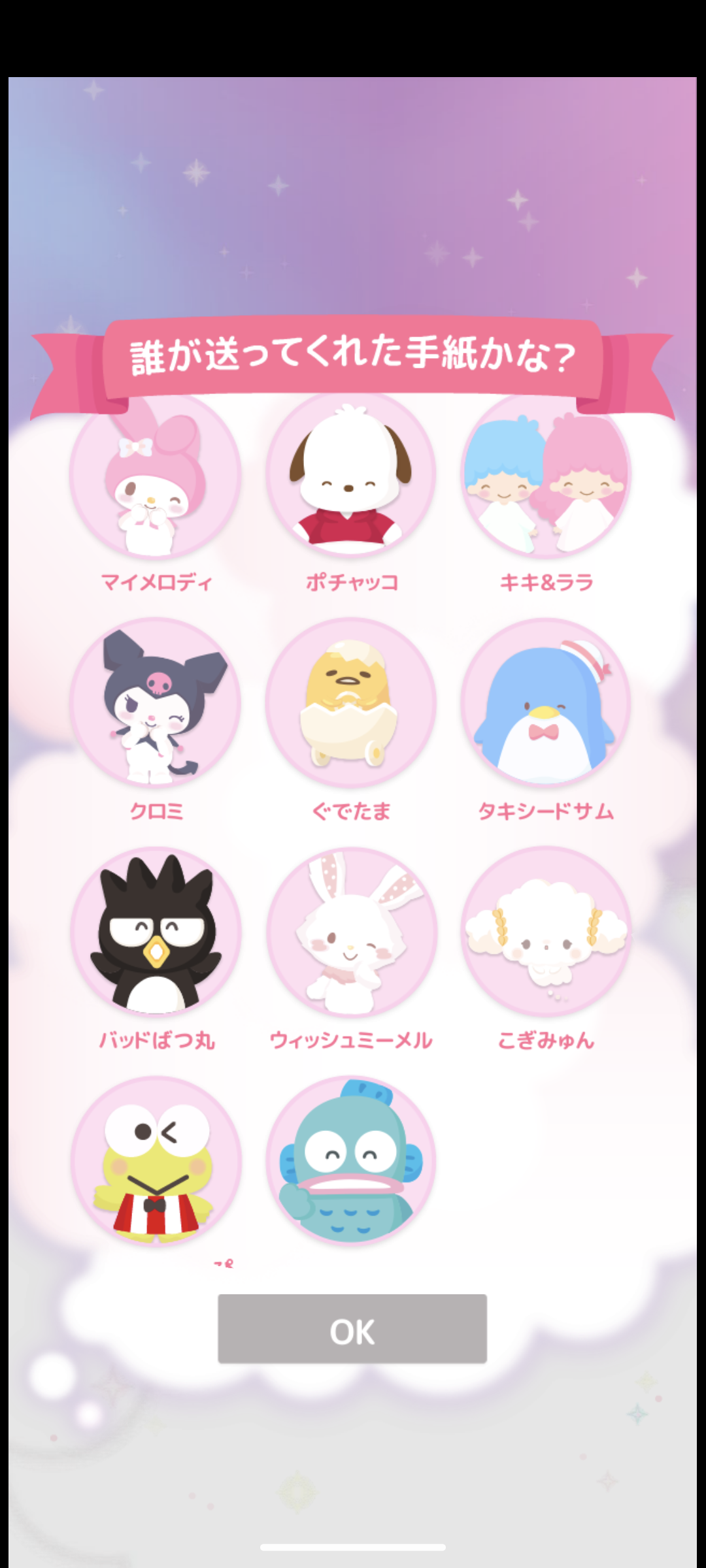Select クロミ from the grid
Viewport: 706px width, 1568px height.
pos(156,703)
